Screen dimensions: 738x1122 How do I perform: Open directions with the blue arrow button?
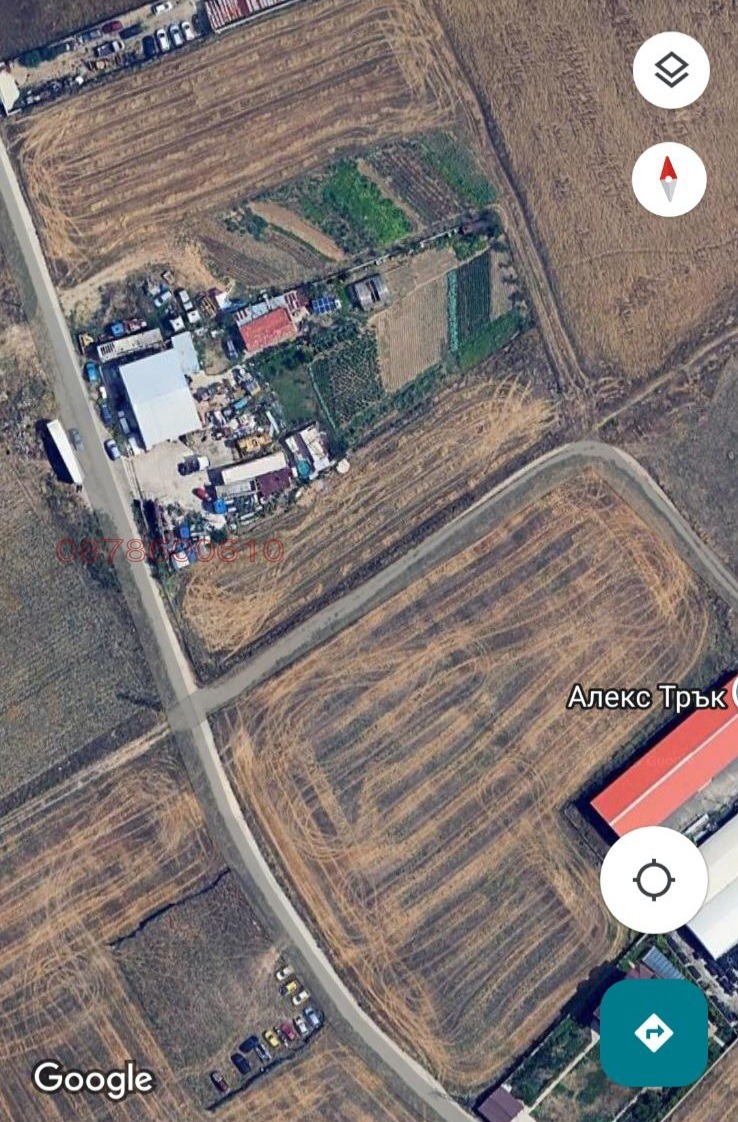[654, 1032]
